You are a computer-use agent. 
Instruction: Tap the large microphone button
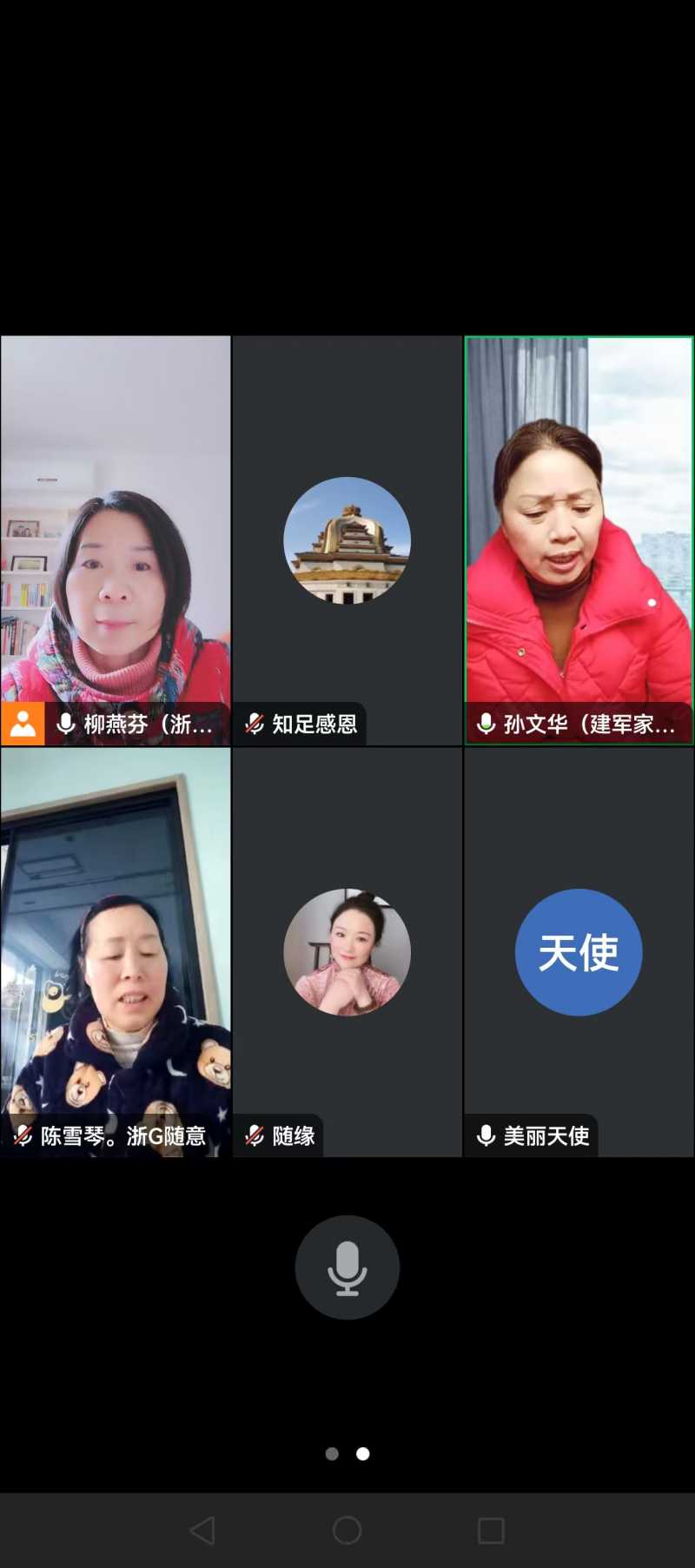pos(347,1267)
